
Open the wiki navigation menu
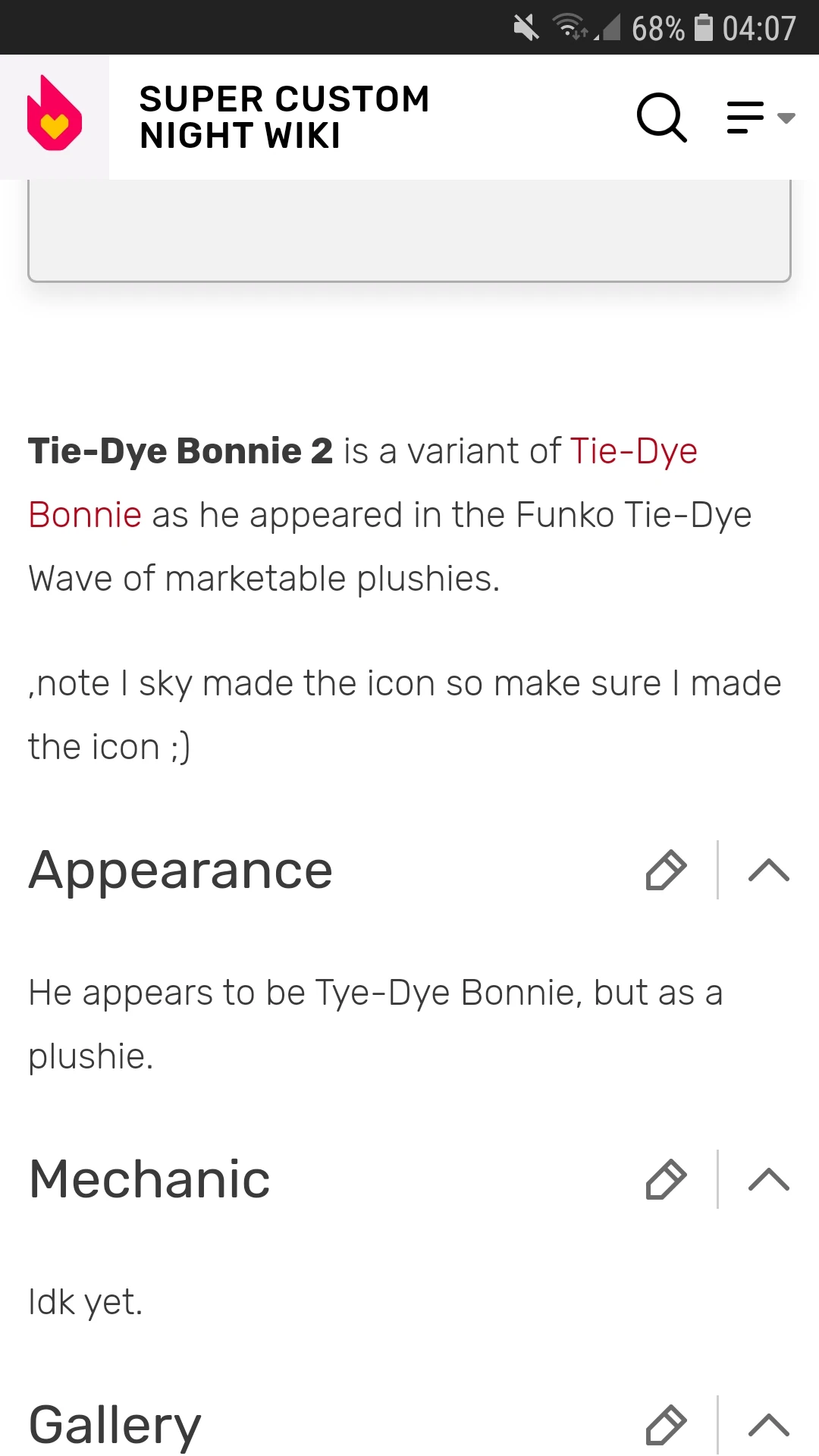point(760,118)
